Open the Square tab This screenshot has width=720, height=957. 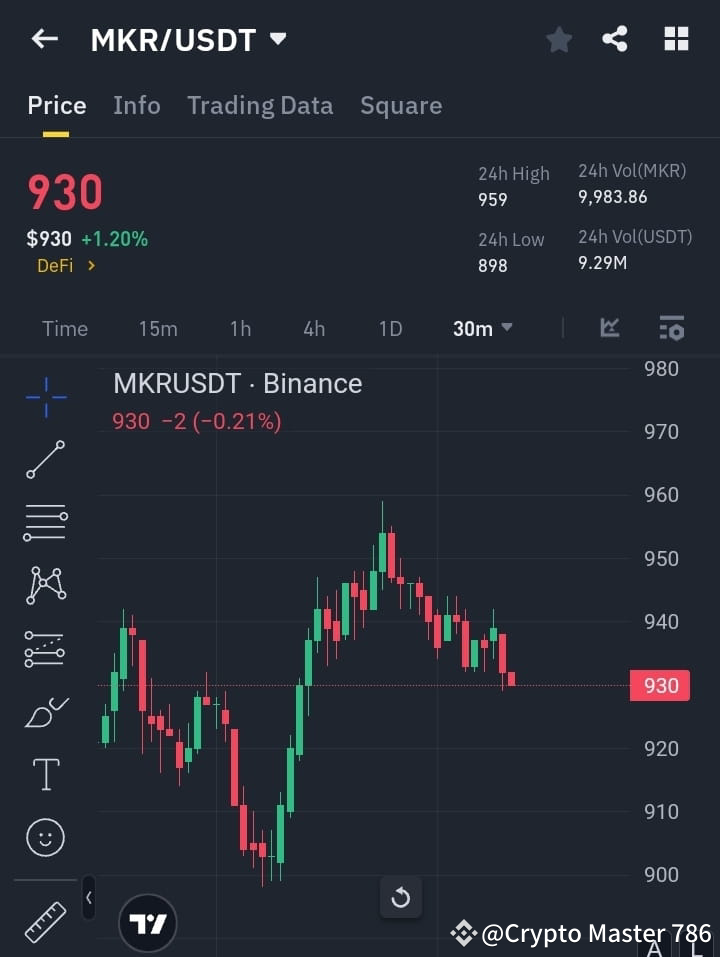401,105
